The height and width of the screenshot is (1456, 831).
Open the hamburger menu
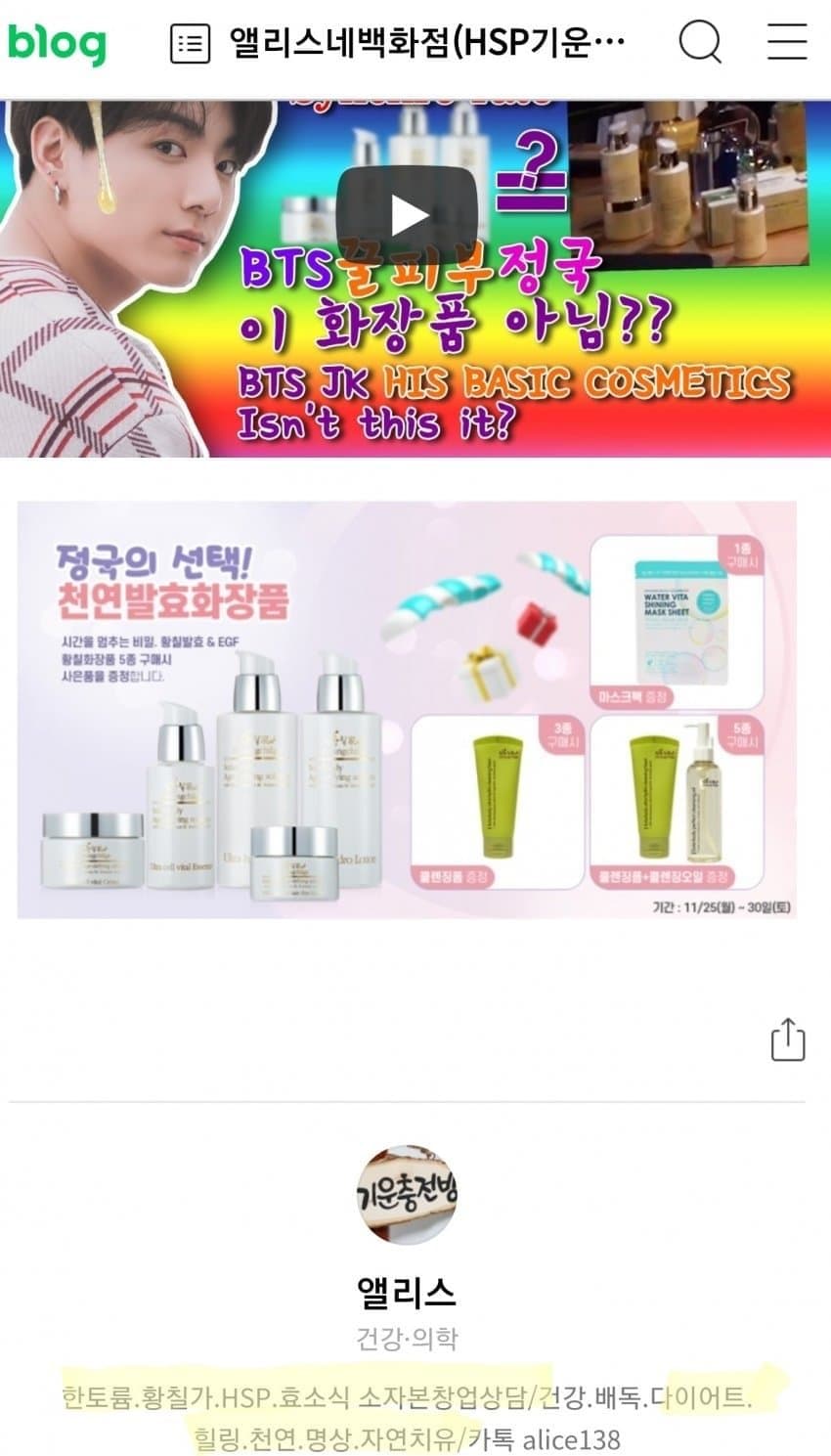tap(786, 42)
